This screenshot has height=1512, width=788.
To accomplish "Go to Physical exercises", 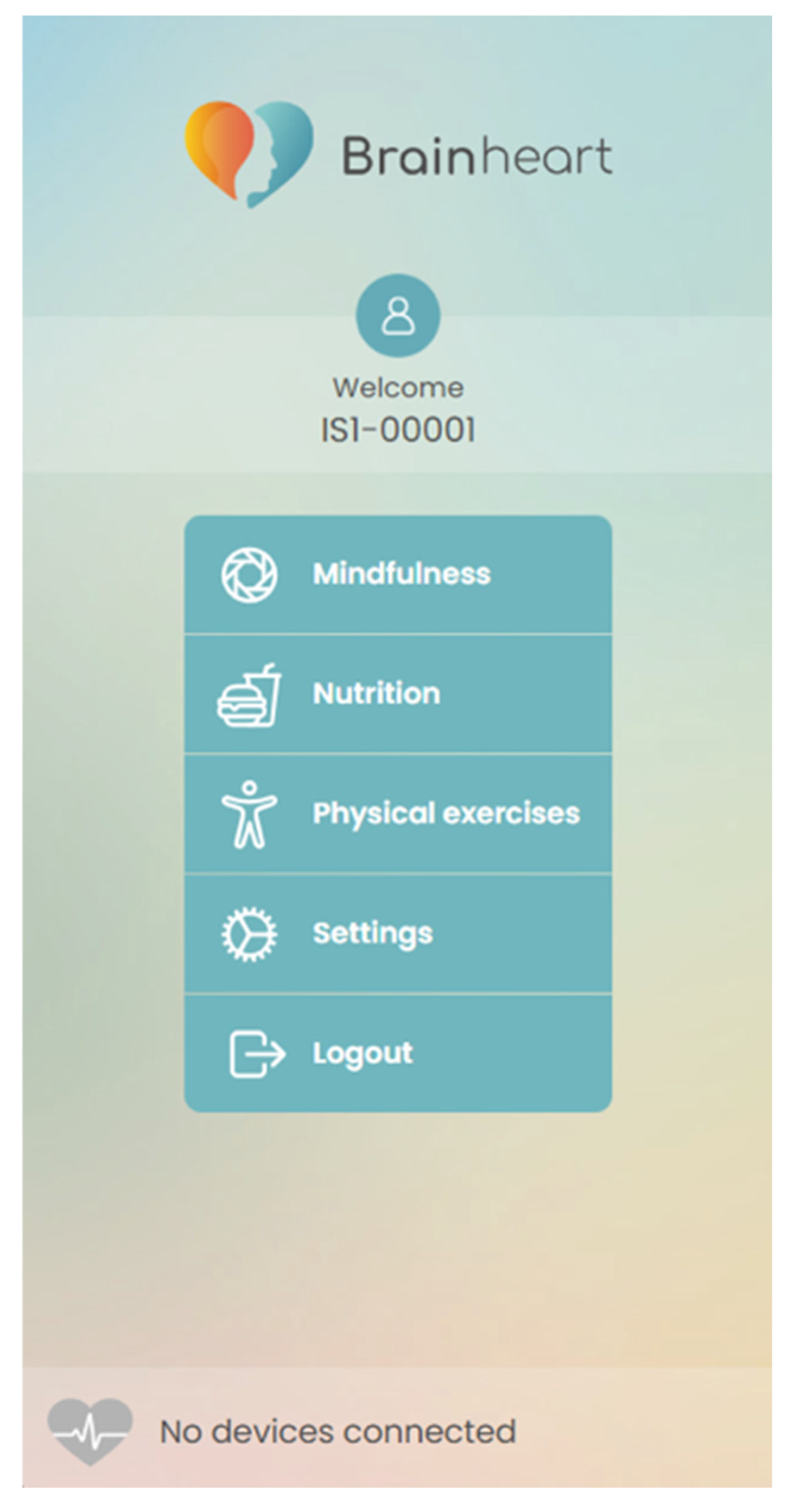I will coord(398,814).
